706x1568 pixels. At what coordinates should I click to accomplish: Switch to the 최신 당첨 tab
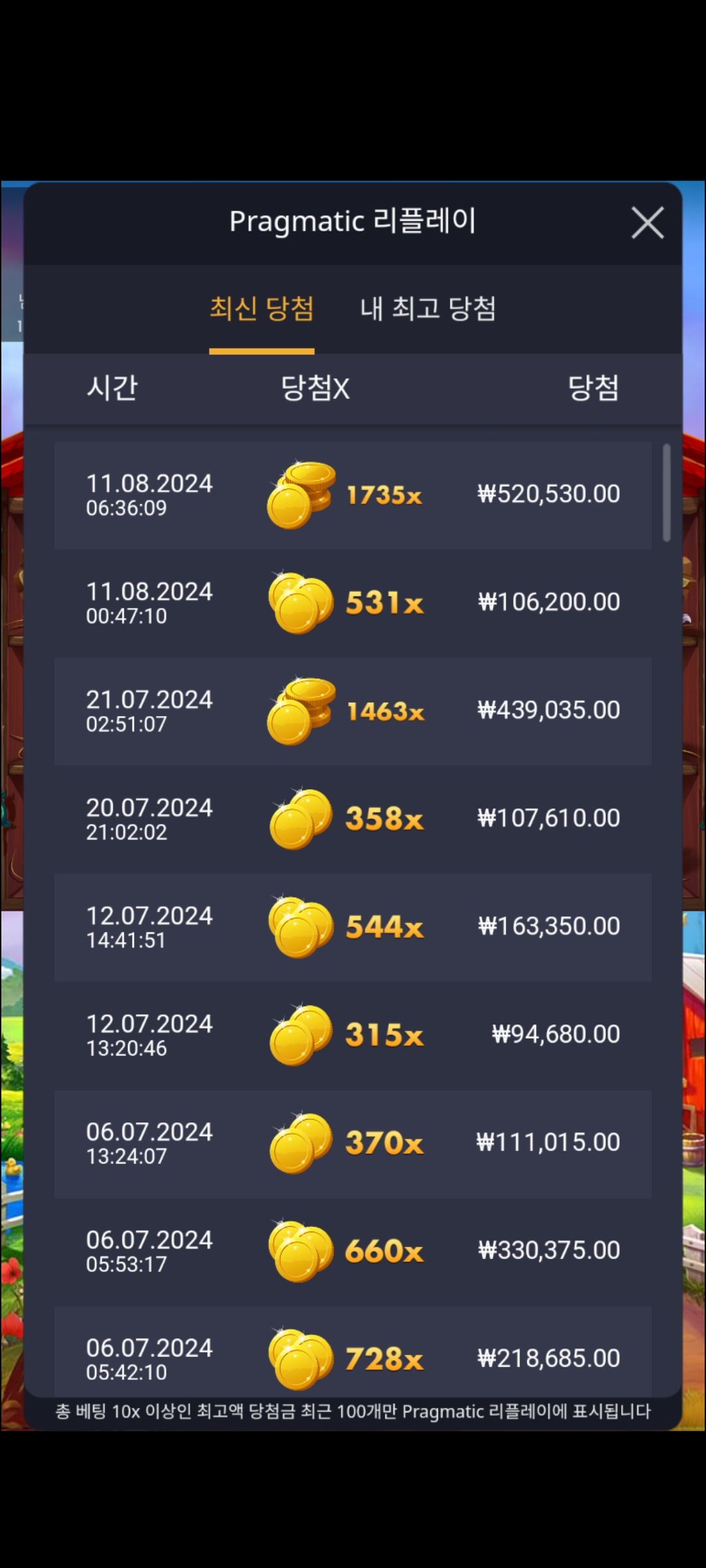pyautogui.click(x=261, y=308)
